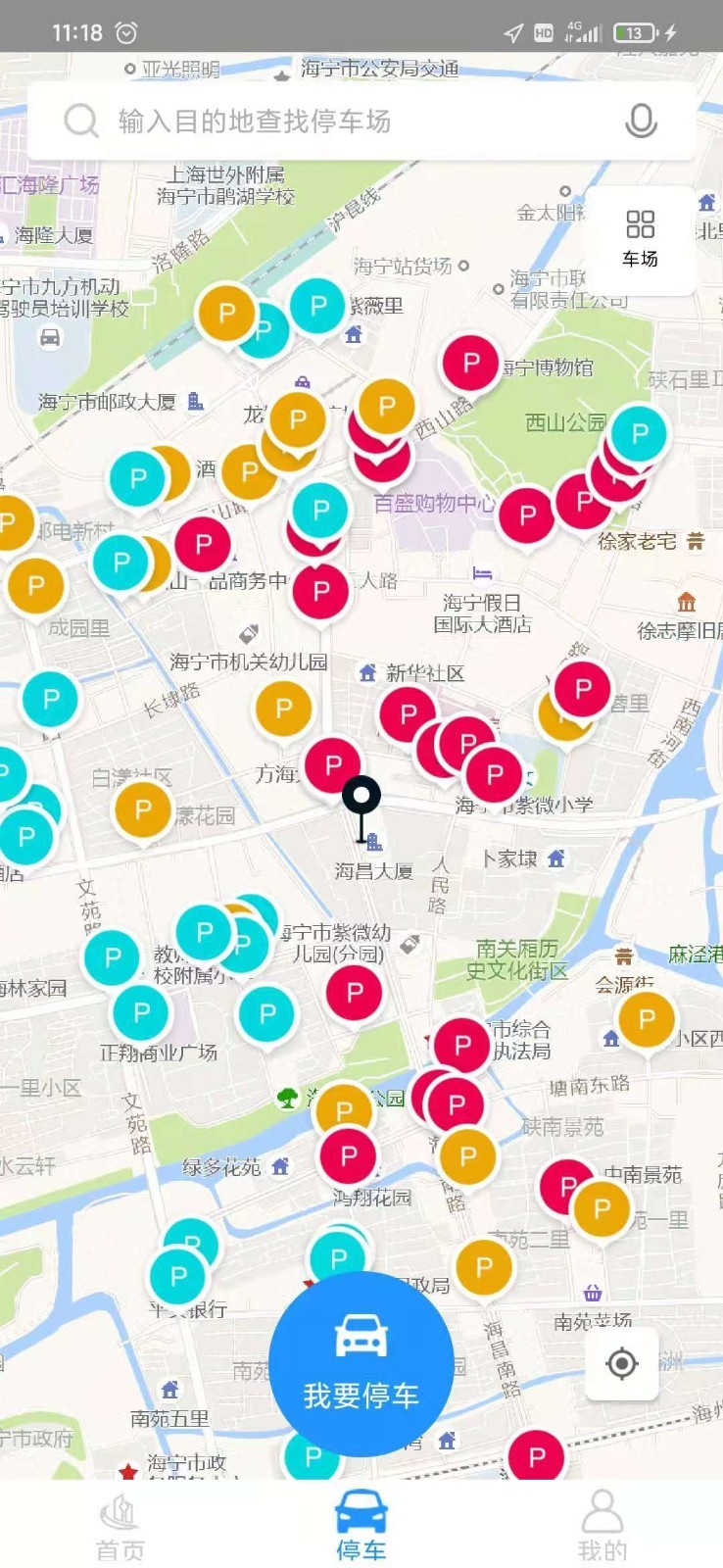Tap the microphone icon in the search bar

tap(642, 122)
